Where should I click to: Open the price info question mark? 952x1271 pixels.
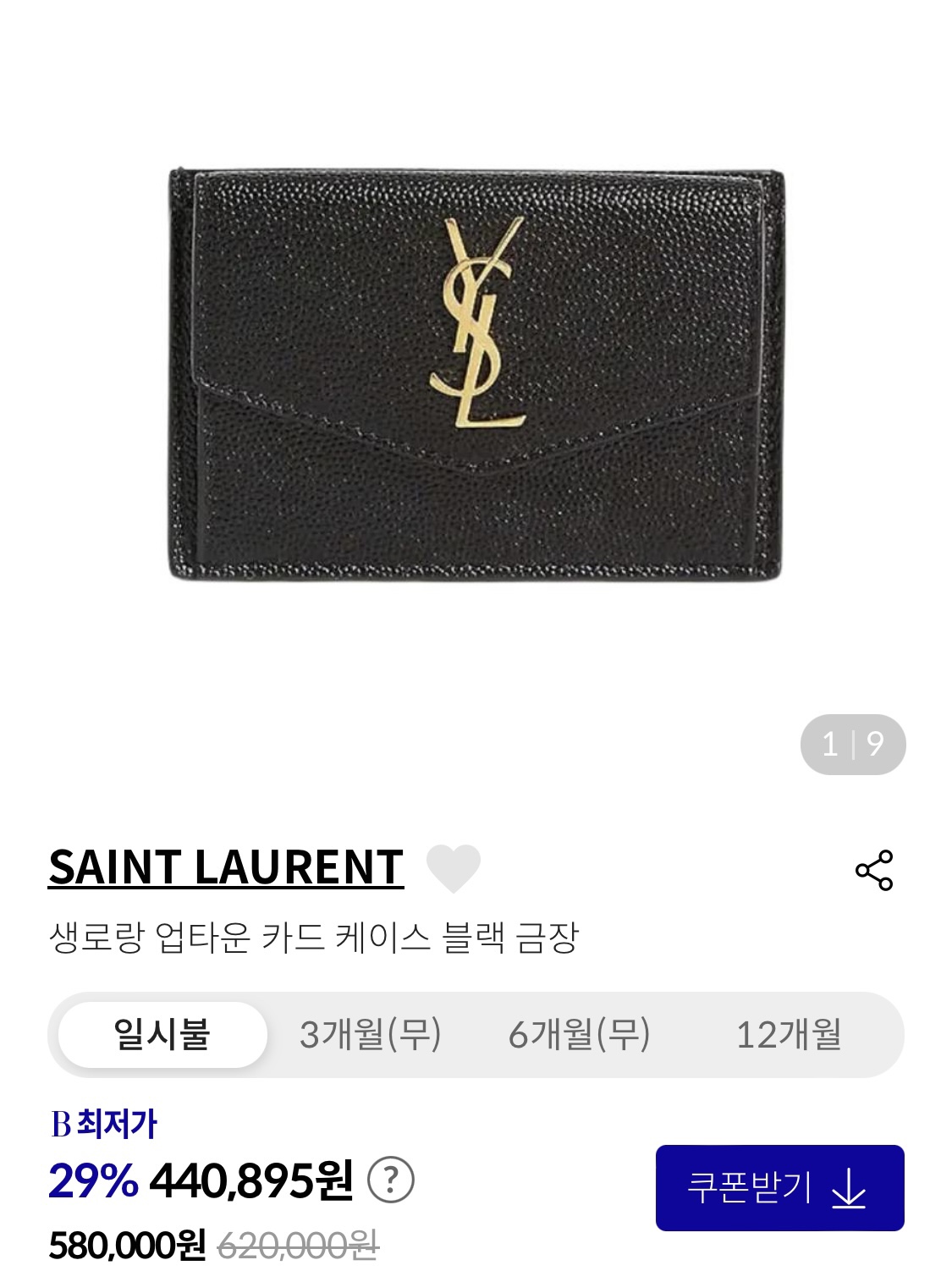tap(391, 1180)
